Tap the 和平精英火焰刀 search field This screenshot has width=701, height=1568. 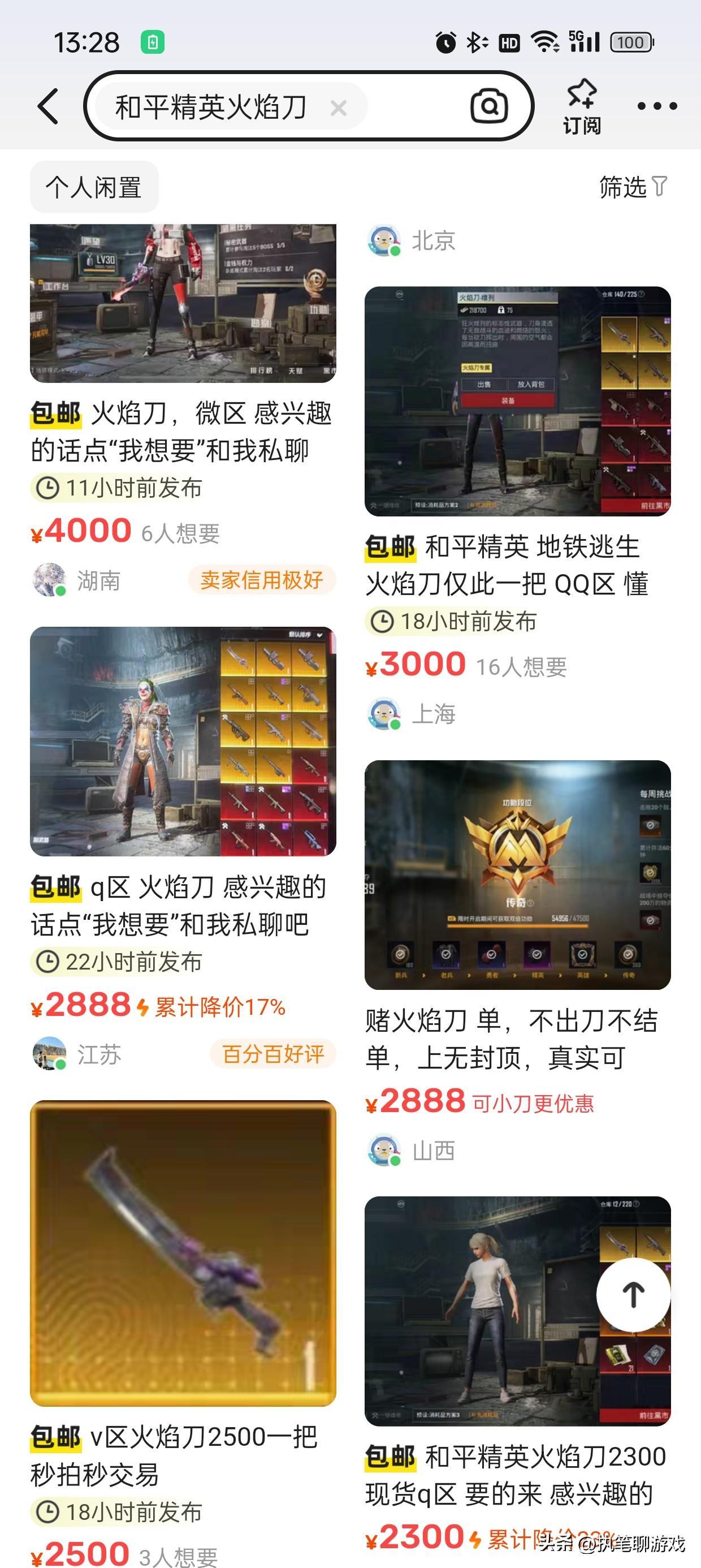coord(210,107)
